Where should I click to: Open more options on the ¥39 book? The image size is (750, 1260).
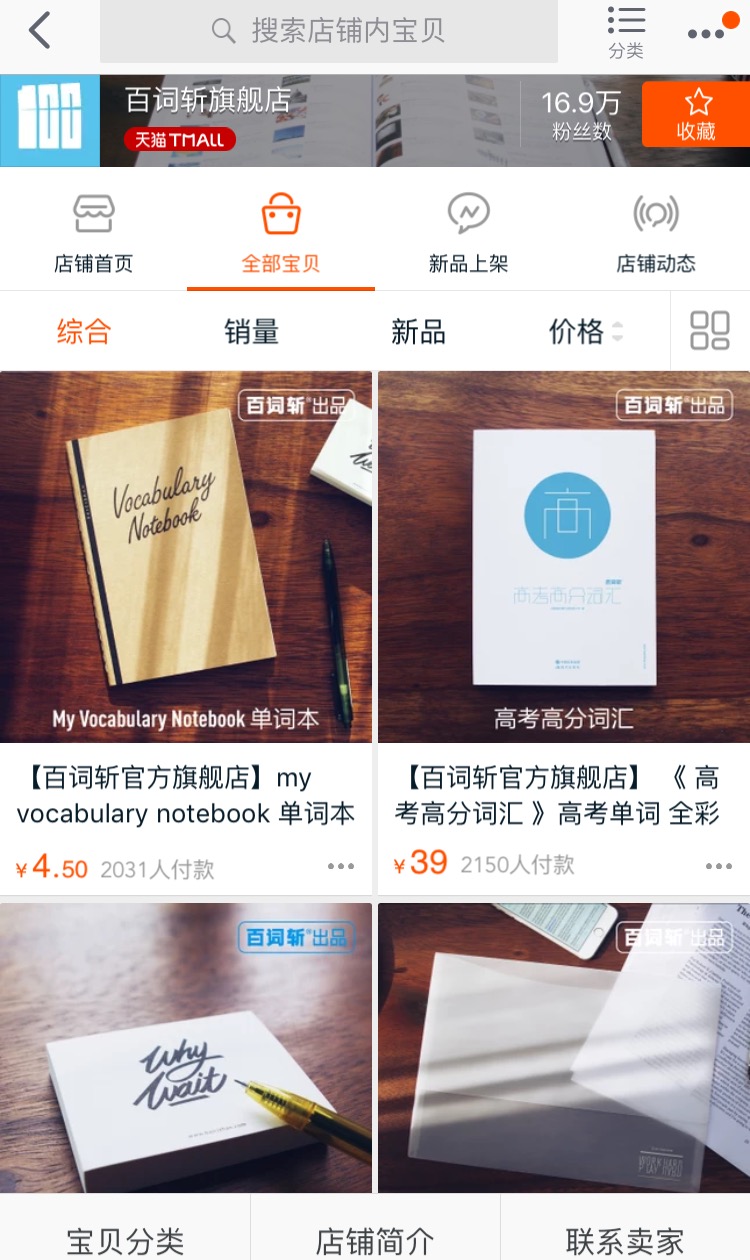click(718, 866)
